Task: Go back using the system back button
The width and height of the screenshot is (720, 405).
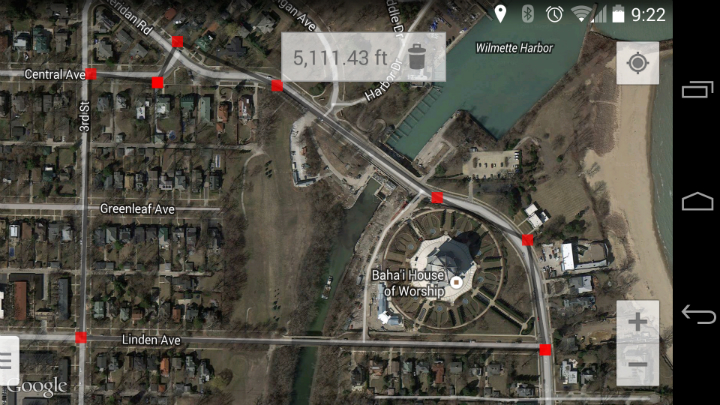Action: (x=697, y=315)
